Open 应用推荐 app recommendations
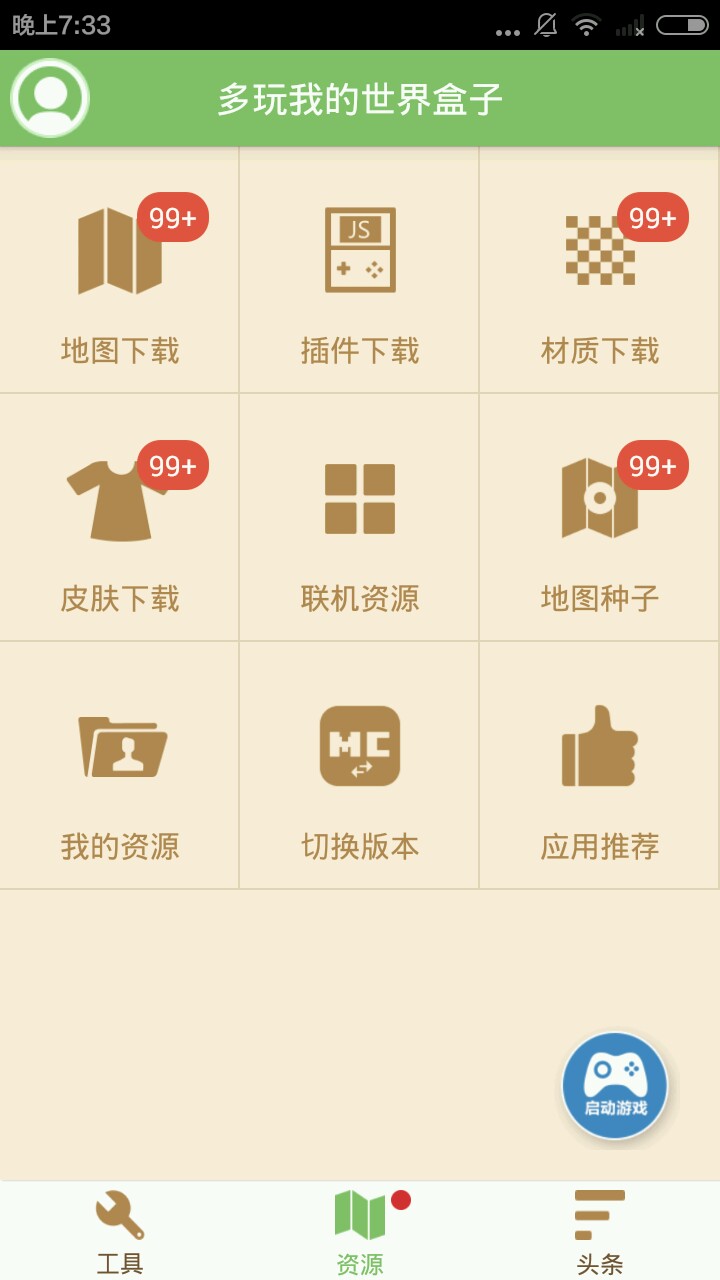This screenshot has height=1280, width=720. pyautogui.click(x=600, y=768)
